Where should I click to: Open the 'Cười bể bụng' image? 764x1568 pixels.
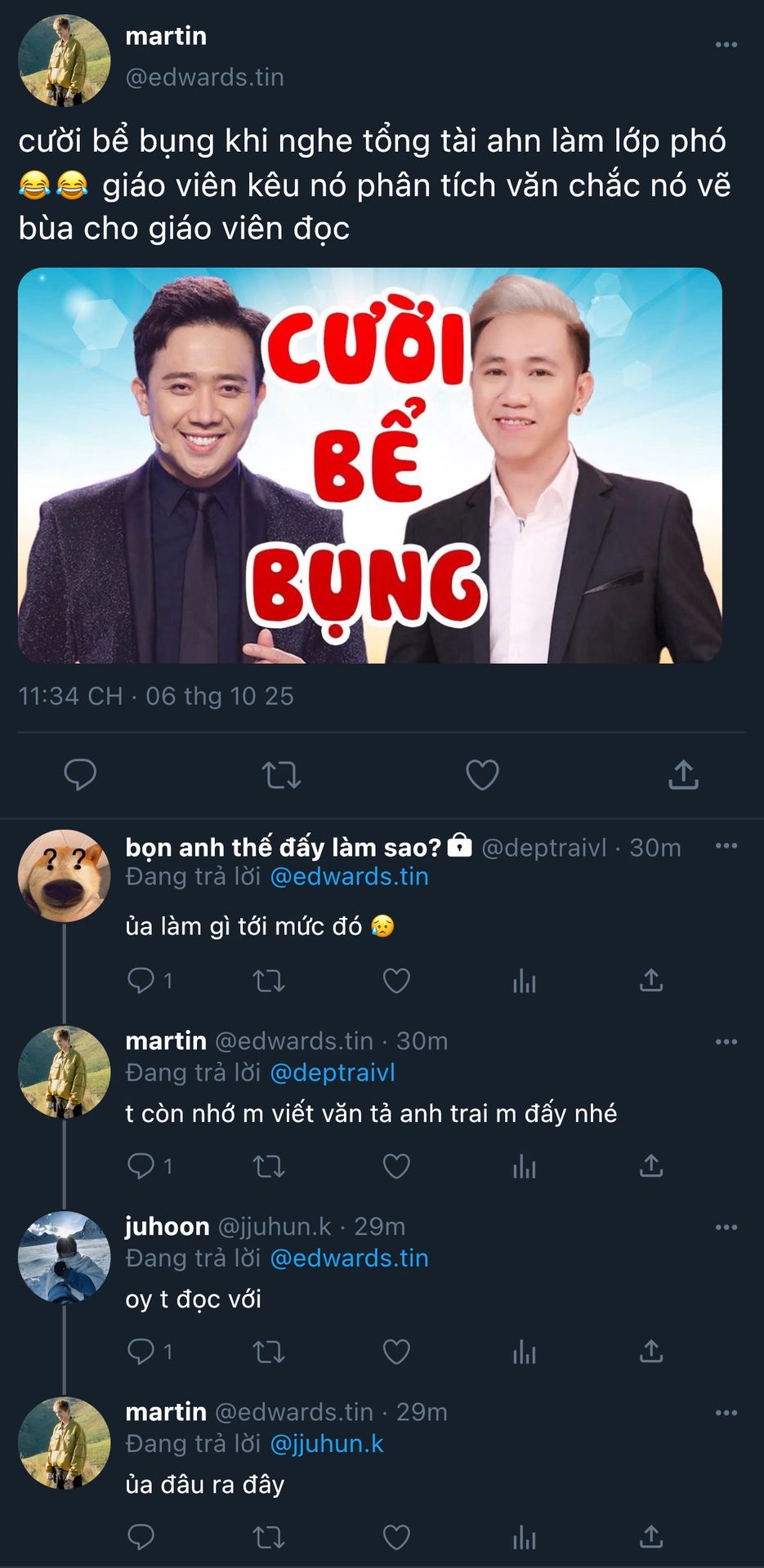click(x=369, y=465)
